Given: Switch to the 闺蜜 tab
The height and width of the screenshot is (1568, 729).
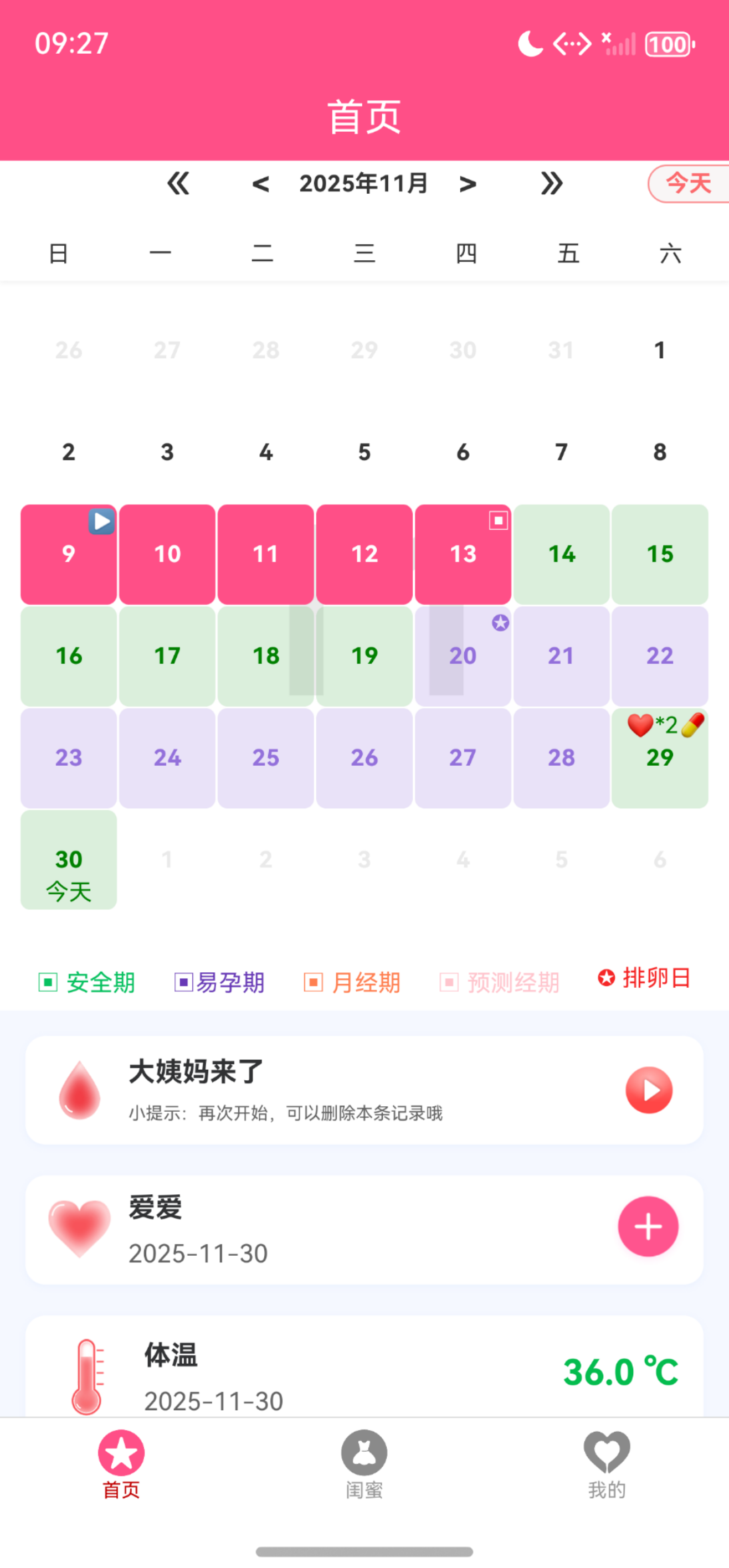Looking at the screenshot, I should click(x=364, y=1464).
